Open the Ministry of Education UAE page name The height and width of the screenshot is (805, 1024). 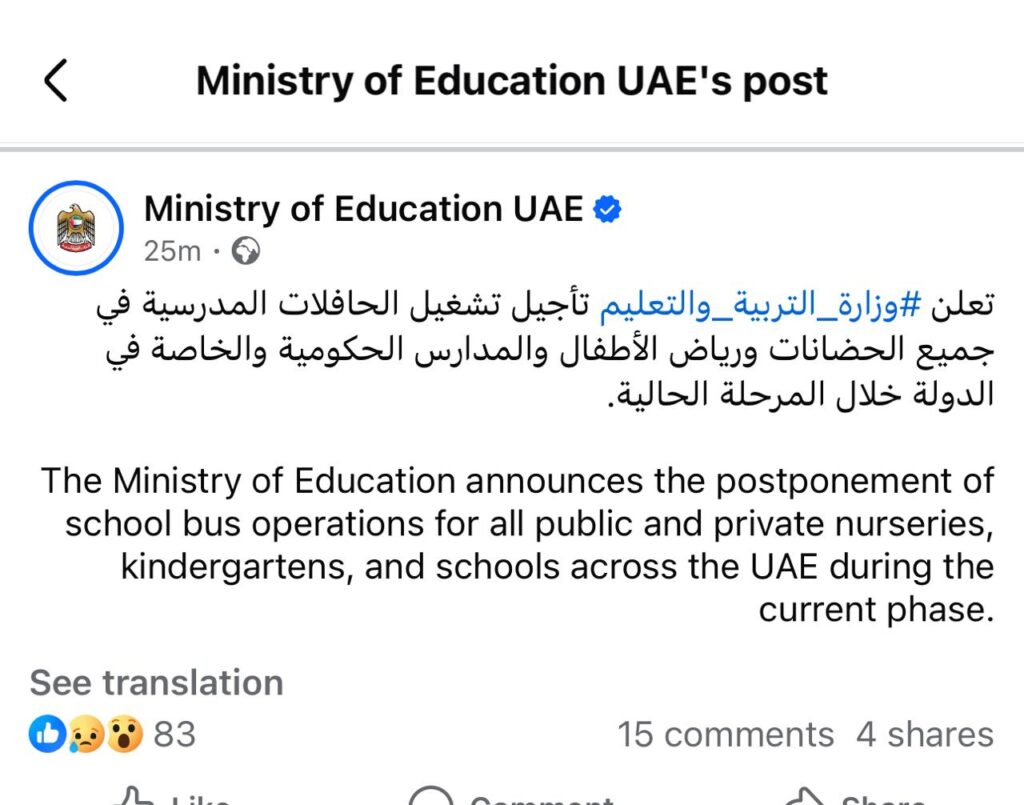point(363,209)
